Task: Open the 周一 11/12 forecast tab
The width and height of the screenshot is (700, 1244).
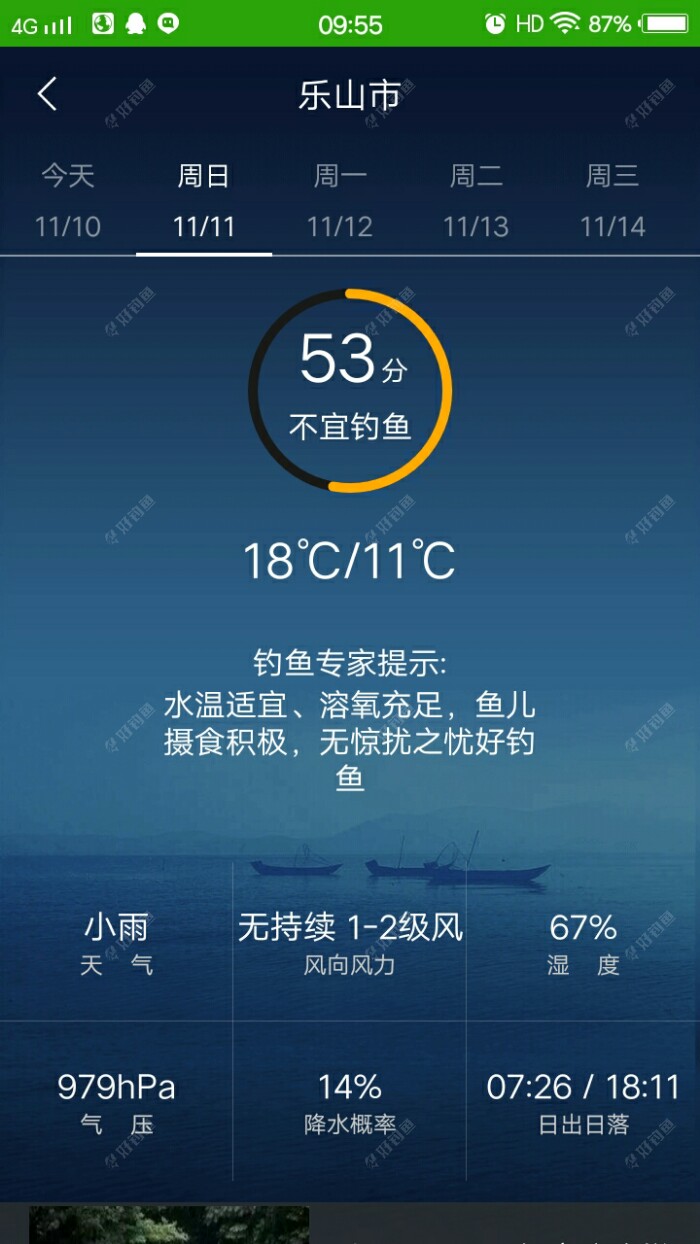Action: point(340,201)
